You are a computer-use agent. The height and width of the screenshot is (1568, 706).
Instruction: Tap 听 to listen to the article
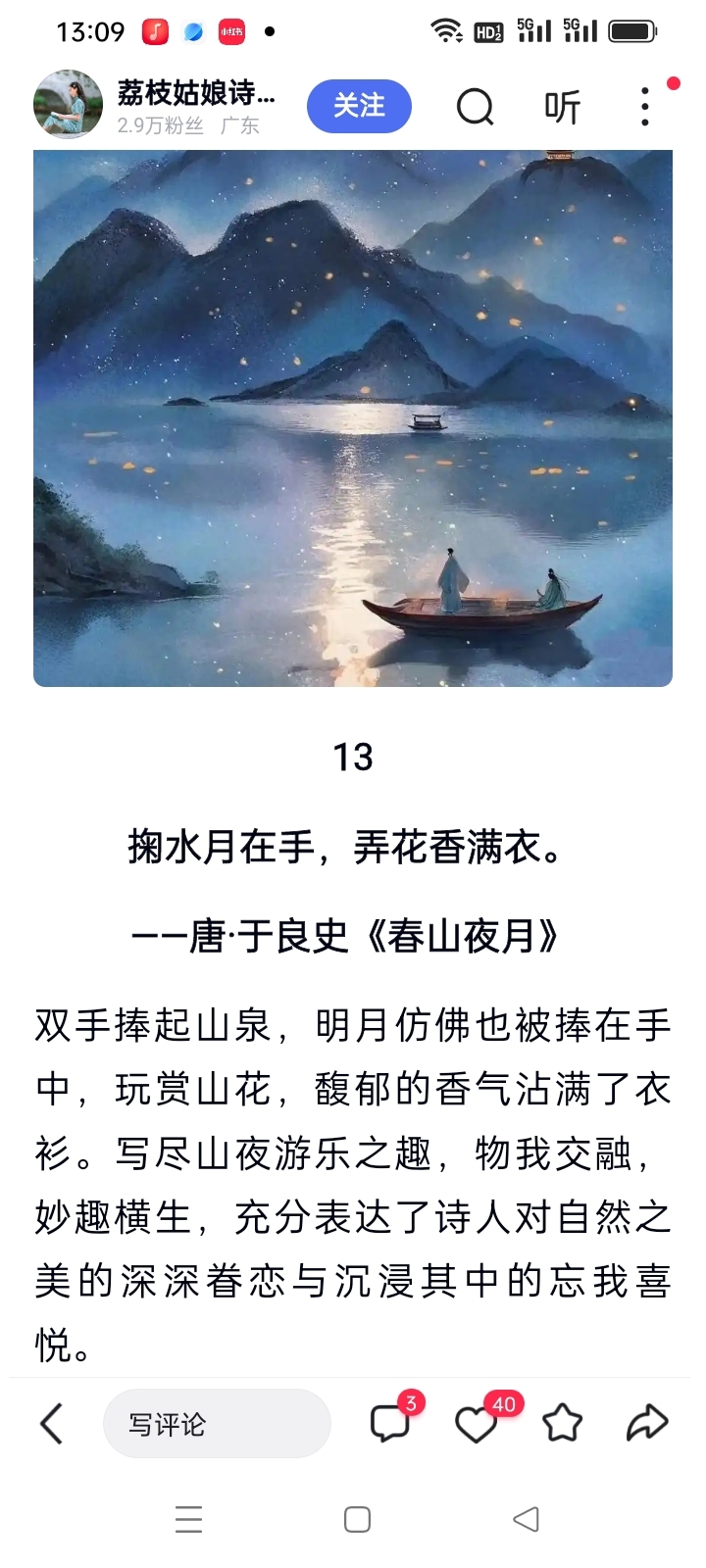tap(563, 107)
